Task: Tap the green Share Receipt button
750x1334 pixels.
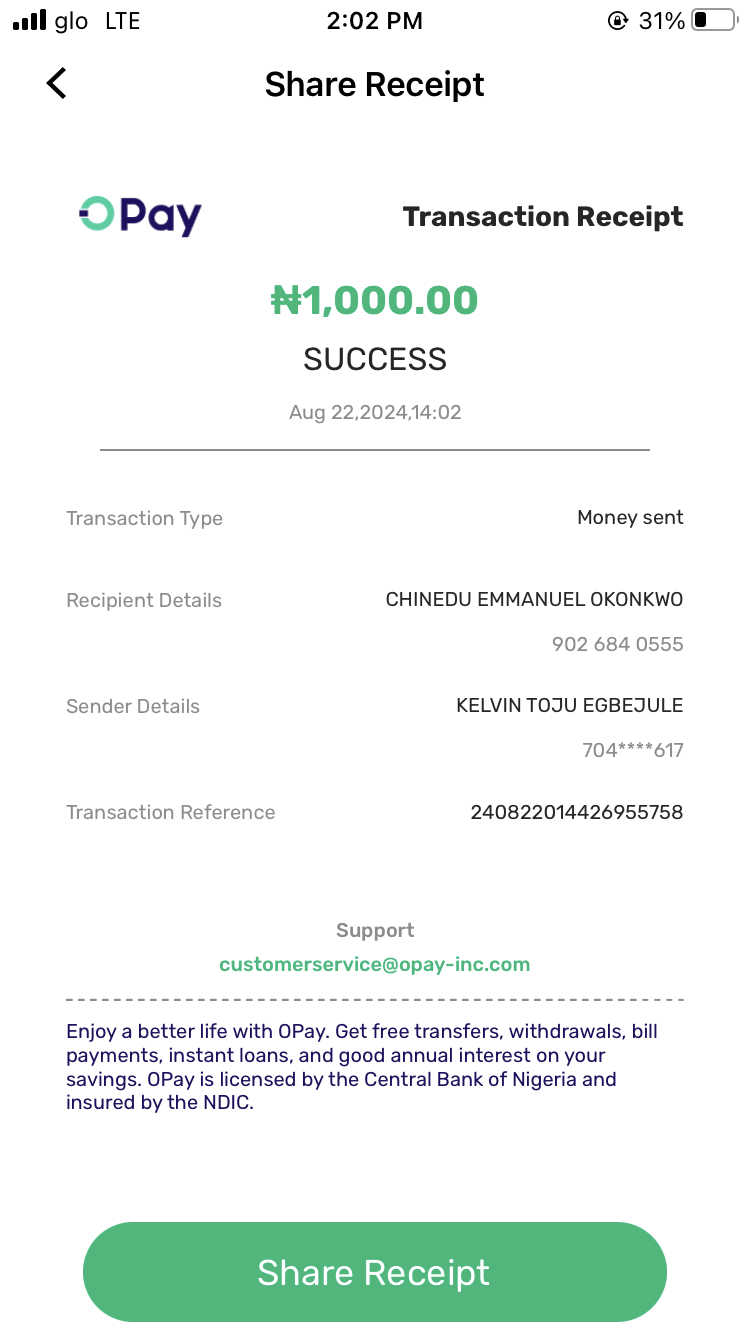Action: tap(374, 1272)
